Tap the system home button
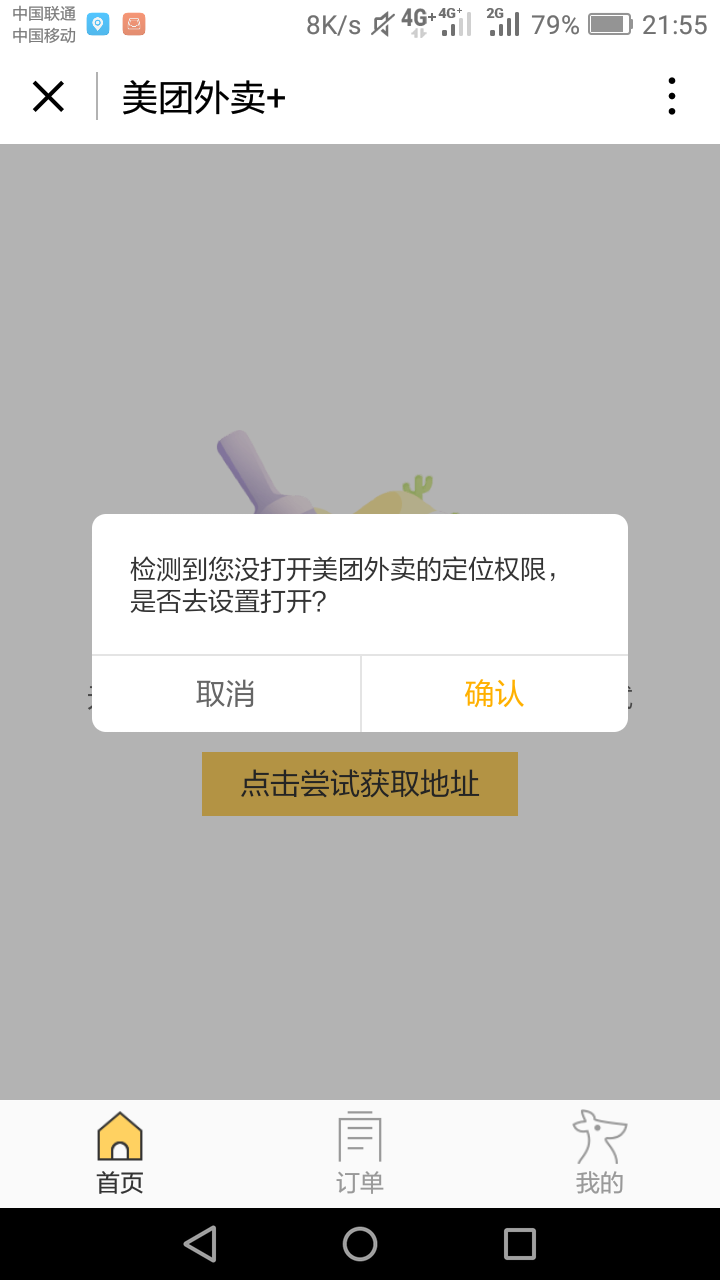Viewport: 720px width, 1280px height. pos(360,1244)
